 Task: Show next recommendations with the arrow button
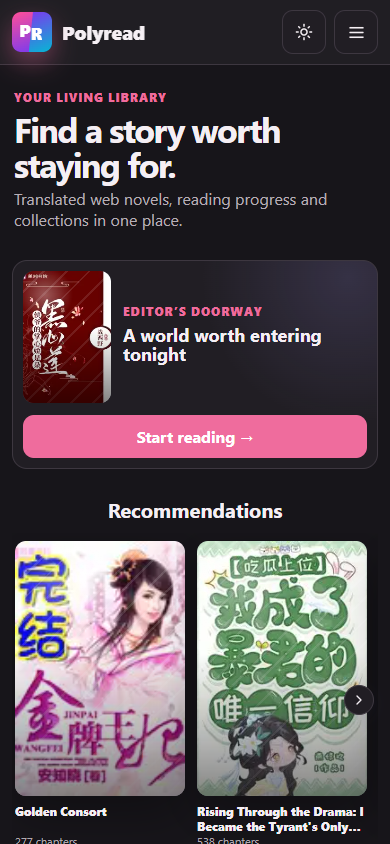tap(359, 700)
